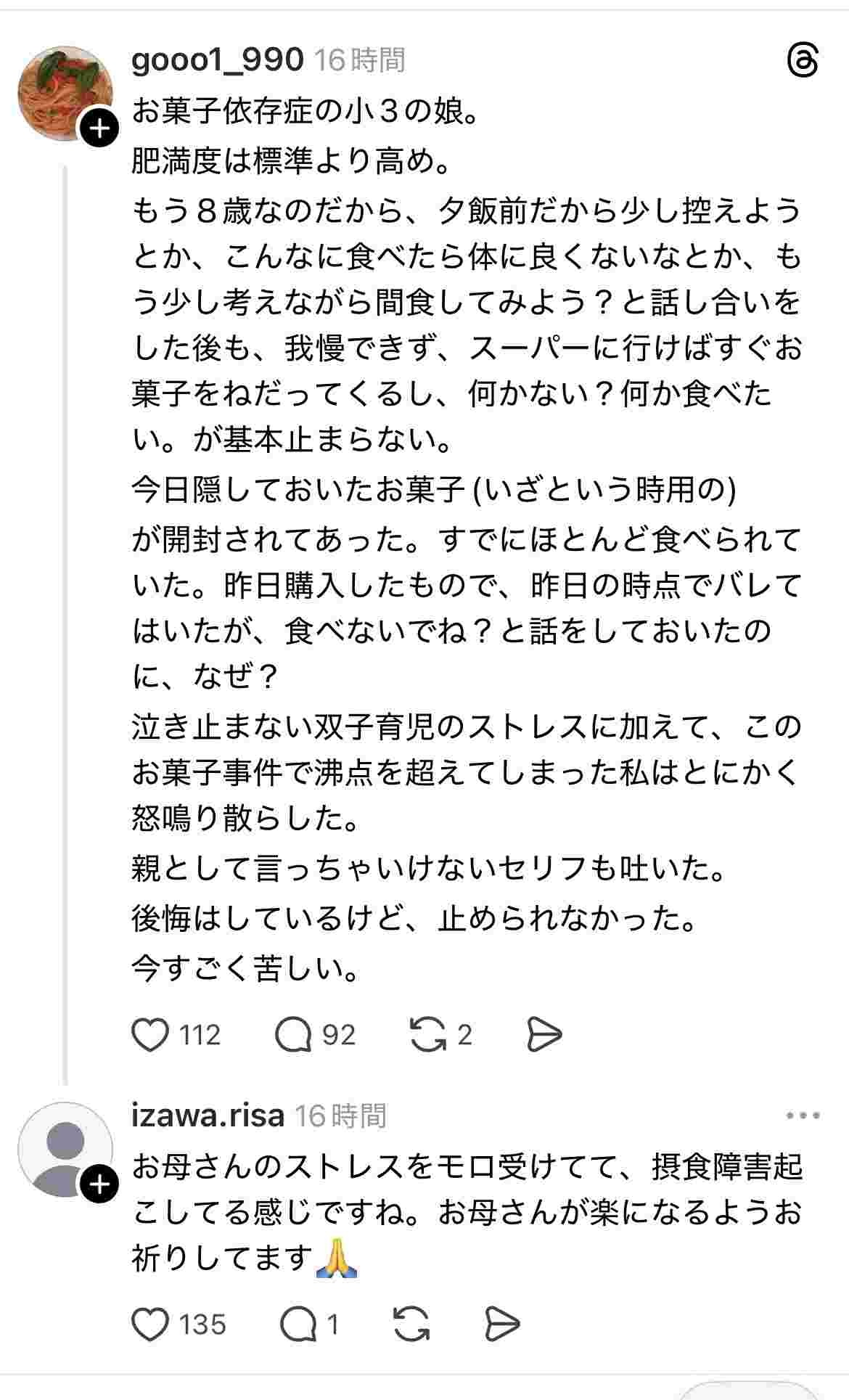Repost gooo1_990's post
849x1400 pixels.
[428, 1034]
